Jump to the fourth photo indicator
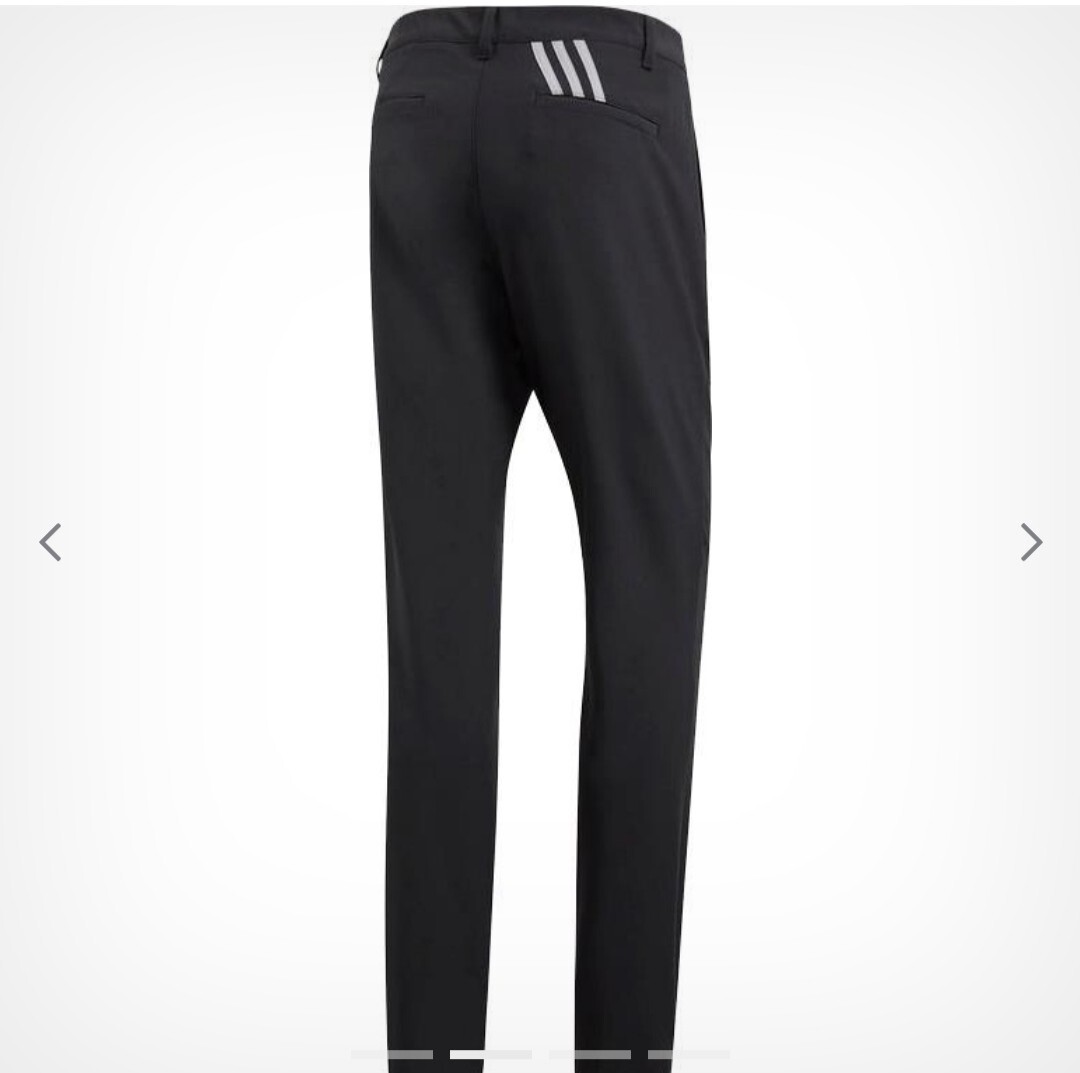 [688, 1054]
